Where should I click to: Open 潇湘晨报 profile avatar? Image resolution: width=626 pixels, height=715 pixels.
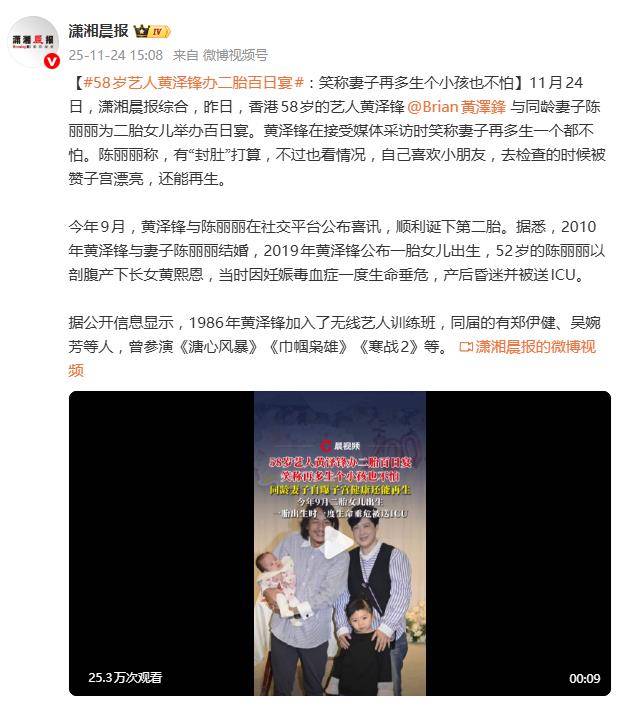(33, 40)
